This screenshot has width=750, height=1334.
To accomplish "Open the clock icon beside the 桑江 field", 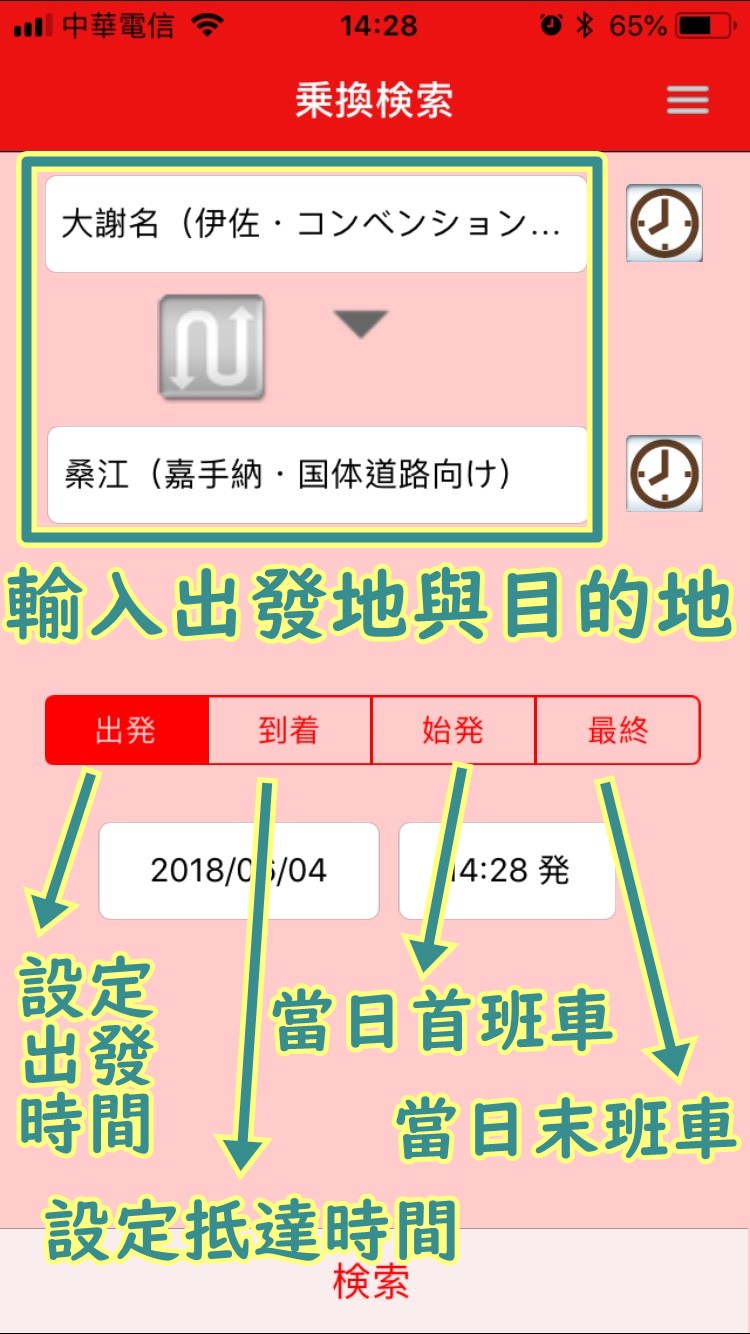I will point(664,474).
